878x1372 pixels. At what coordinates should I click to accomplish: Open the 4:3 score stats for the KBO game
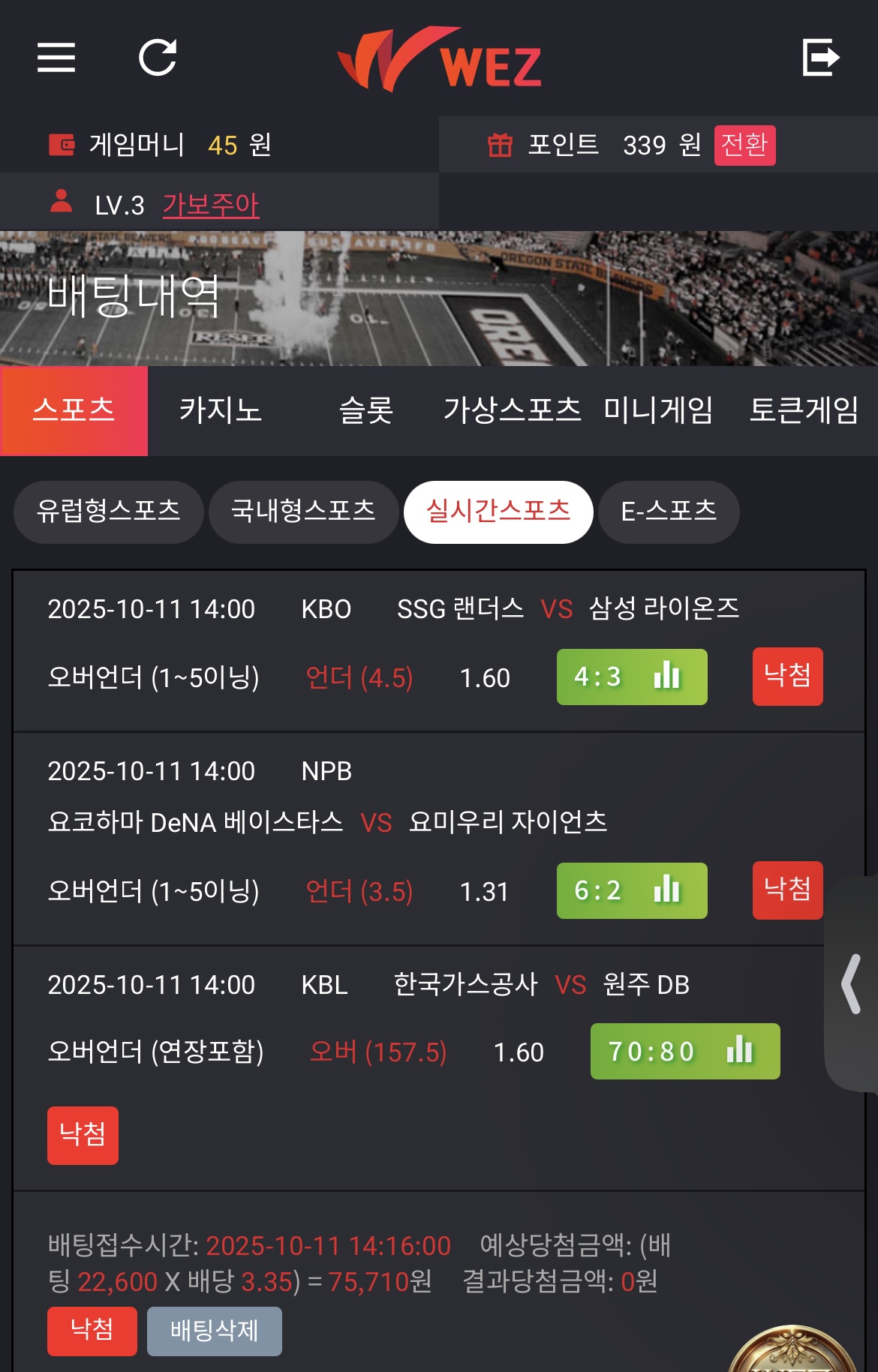pyautogui.click(x=632, y=677)
